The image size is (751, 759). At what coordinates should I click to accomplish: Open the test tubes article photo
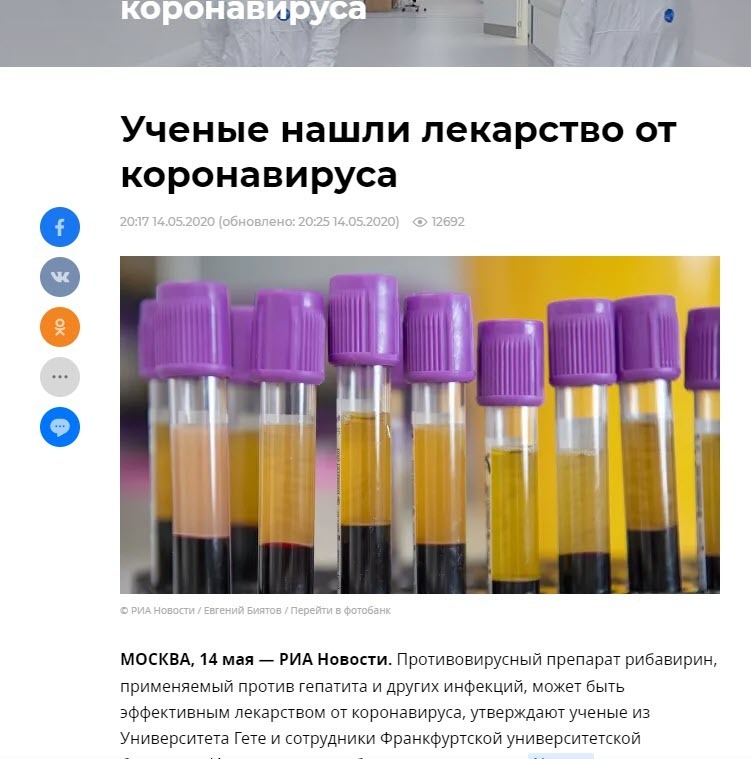point(419,425)
